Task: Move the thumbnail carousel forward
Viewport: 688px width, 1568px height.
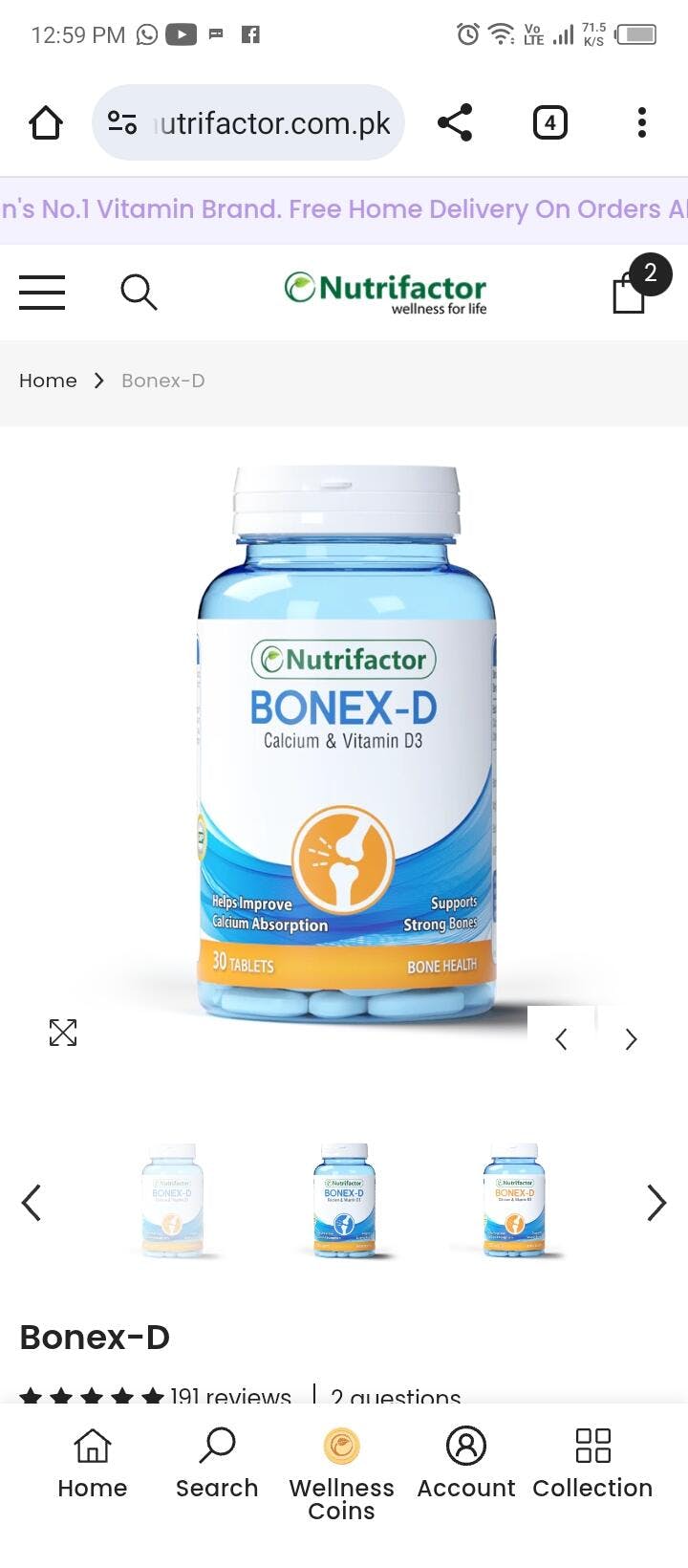Action: 656,1203
